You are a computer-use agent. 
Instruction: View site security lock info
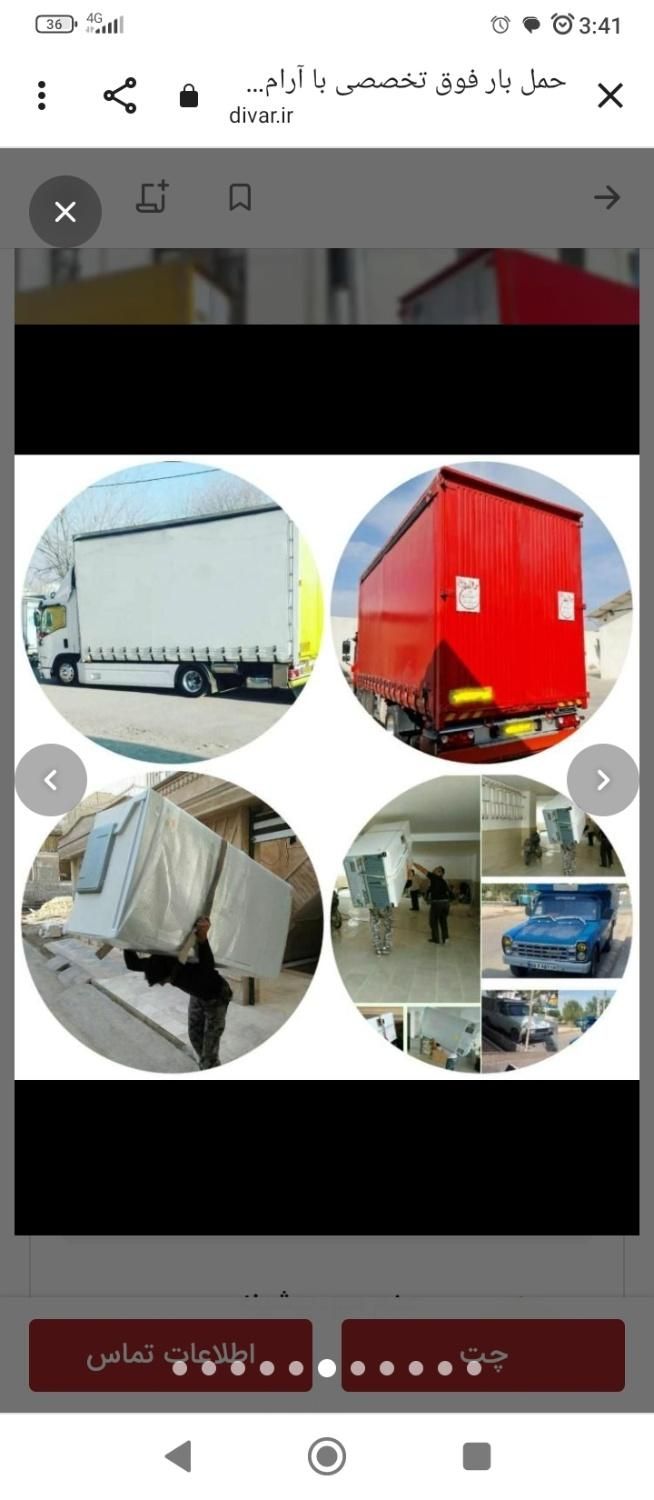tap(188, 96)
